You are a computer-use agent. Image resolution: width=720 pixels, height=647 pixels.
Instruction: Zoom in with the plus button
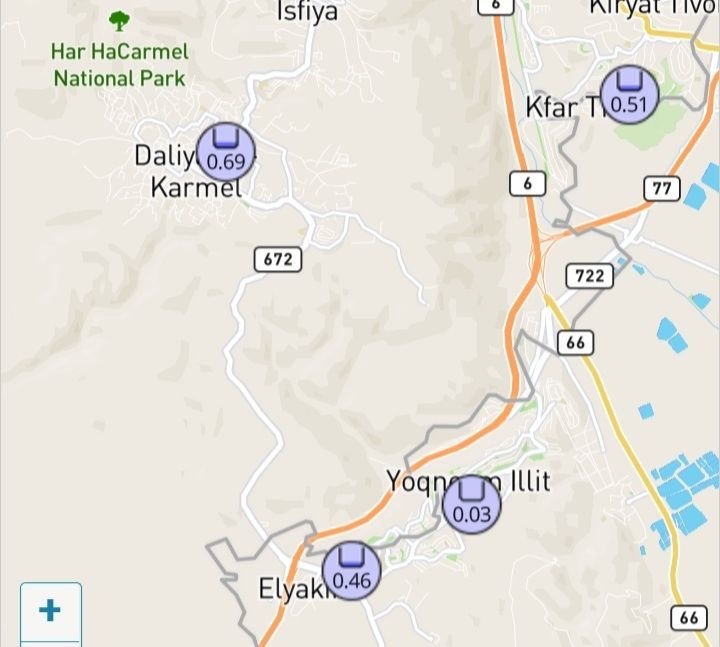pos(50,610)
